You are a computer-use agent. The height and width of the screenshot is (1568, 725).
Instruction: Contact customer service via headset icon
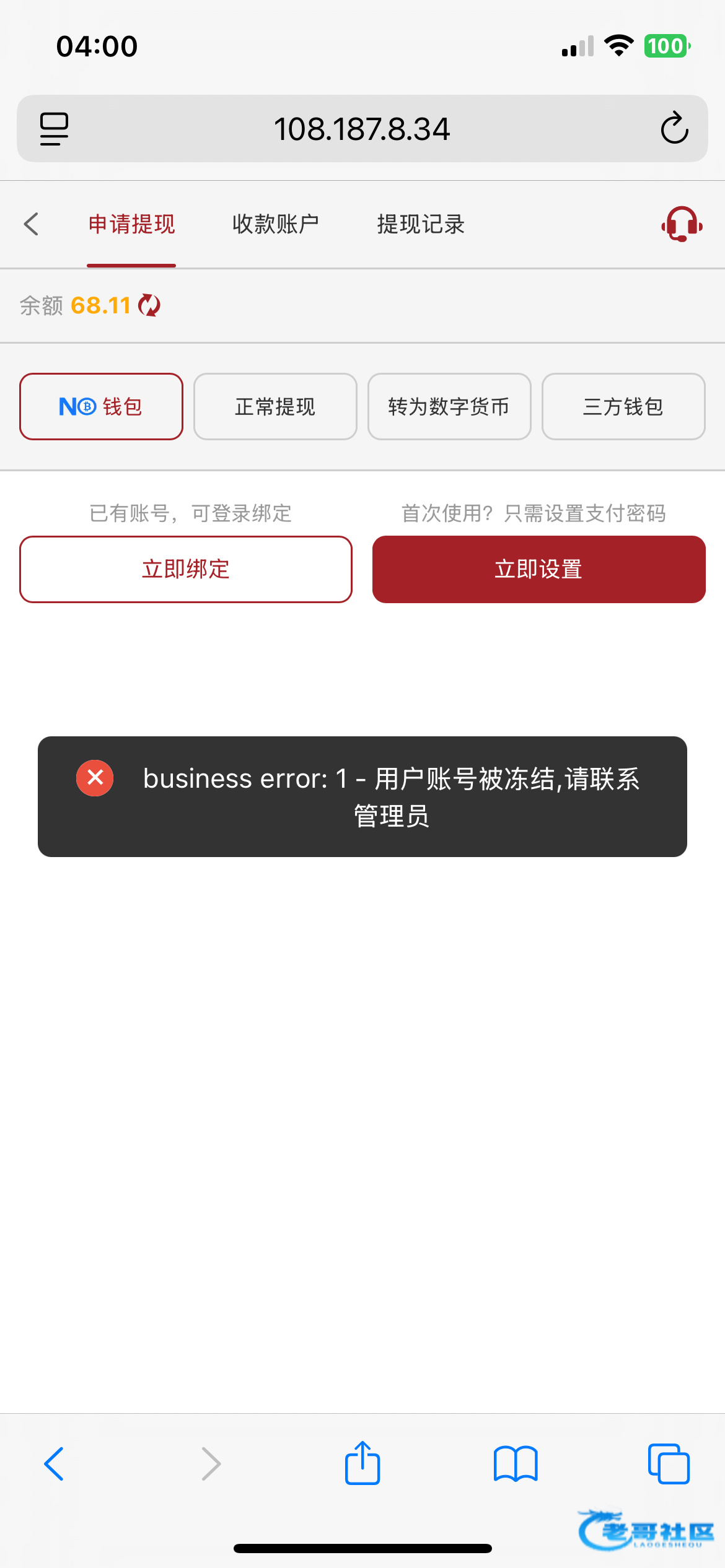click(x=682, y=224)
